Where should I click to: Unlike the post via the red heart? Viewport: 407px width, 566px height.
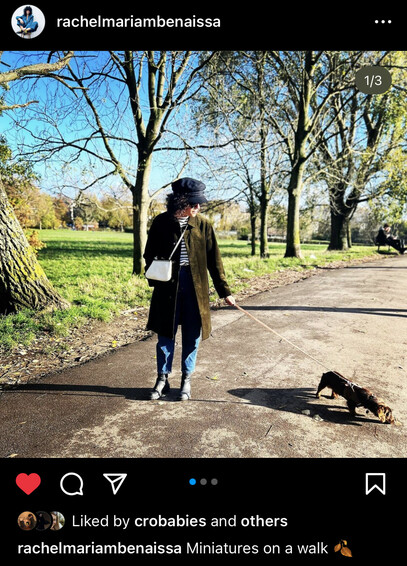(x=28, y=483)
